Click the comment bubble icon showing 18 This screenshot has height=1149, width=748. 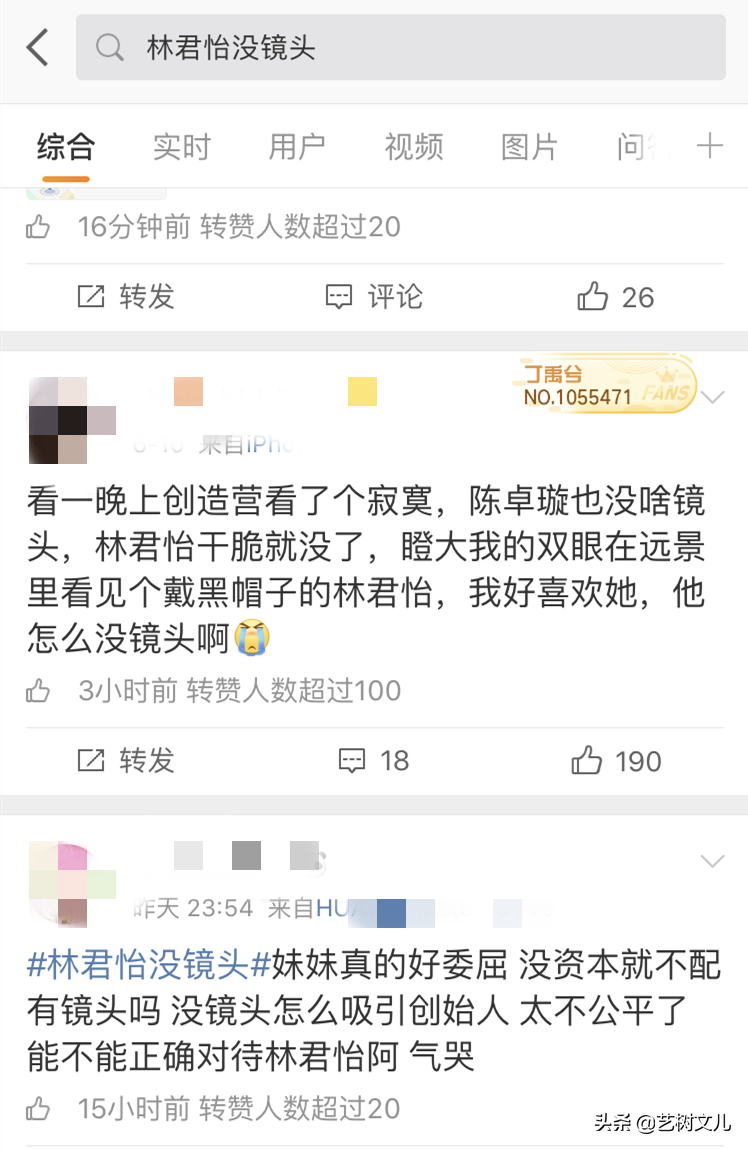pyautogui.click(x=352, y=761)
